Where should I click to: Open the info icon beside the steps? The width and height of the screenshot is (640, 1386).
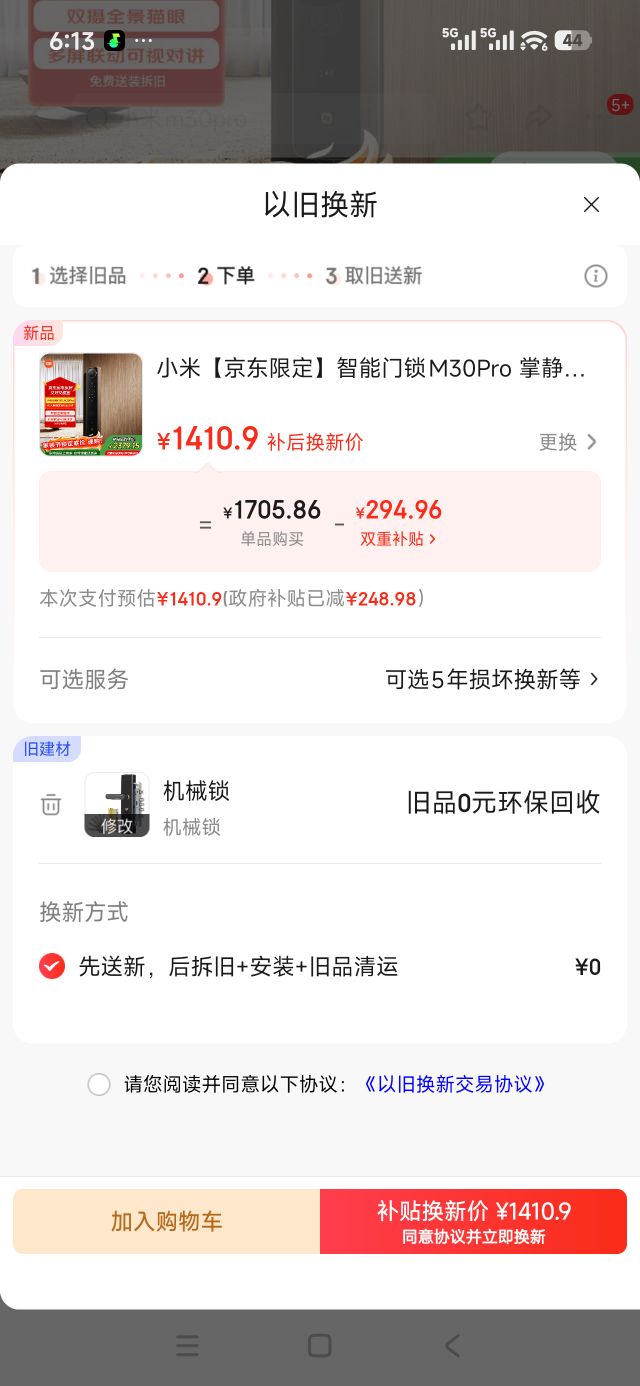click(x=596, y=276)
